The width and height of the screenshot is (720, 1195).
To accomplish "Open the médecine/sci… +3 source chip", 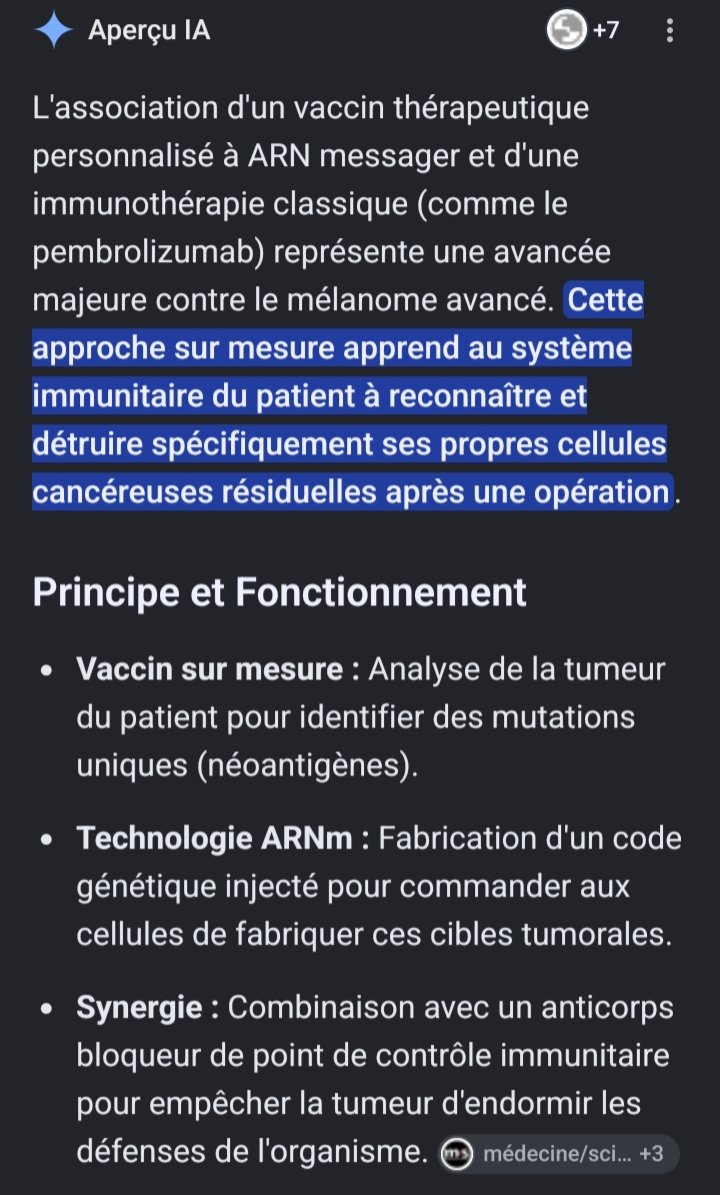I will point(558,1153).
